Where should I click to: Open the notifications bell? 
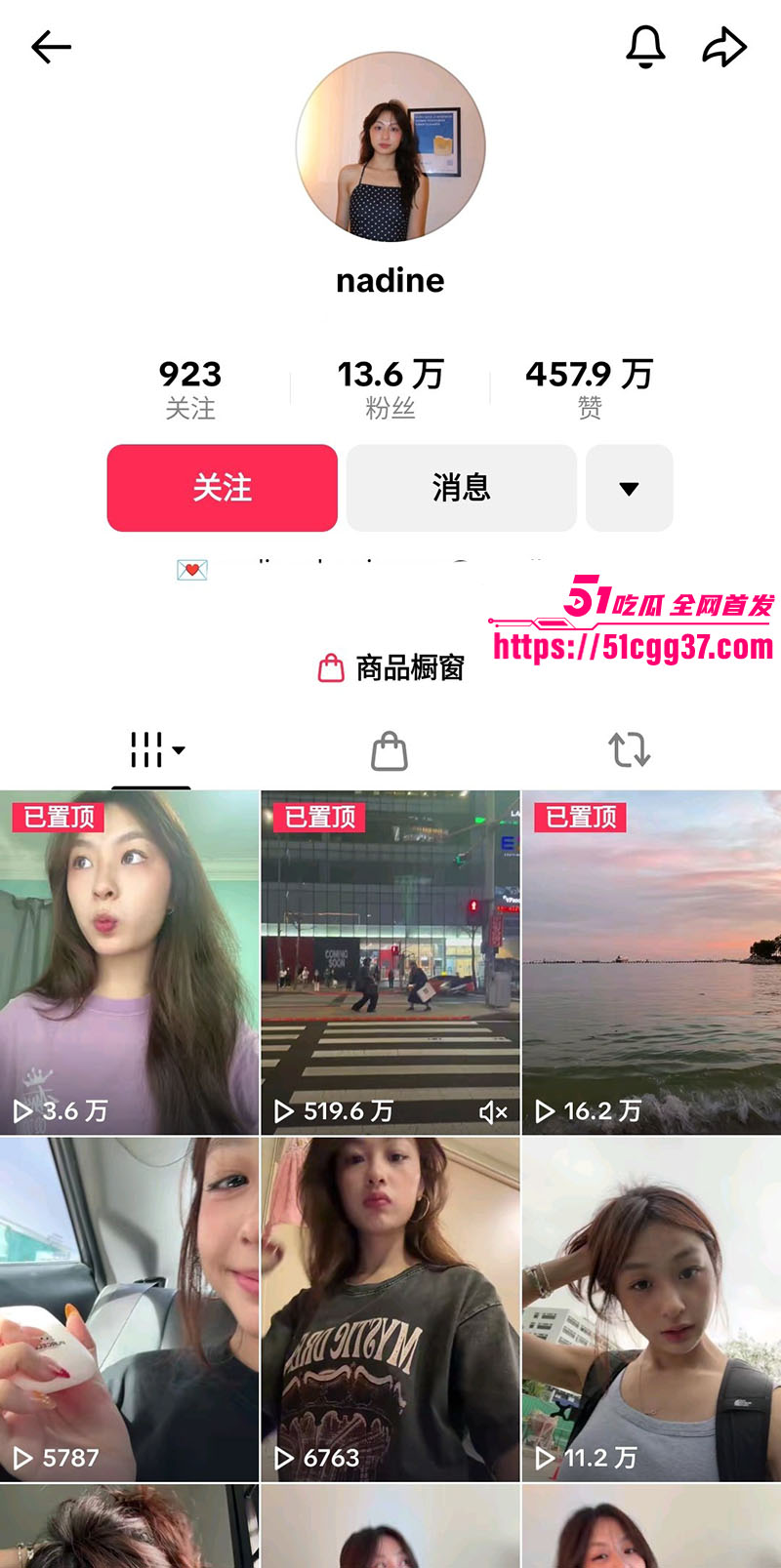coord(645,47)
